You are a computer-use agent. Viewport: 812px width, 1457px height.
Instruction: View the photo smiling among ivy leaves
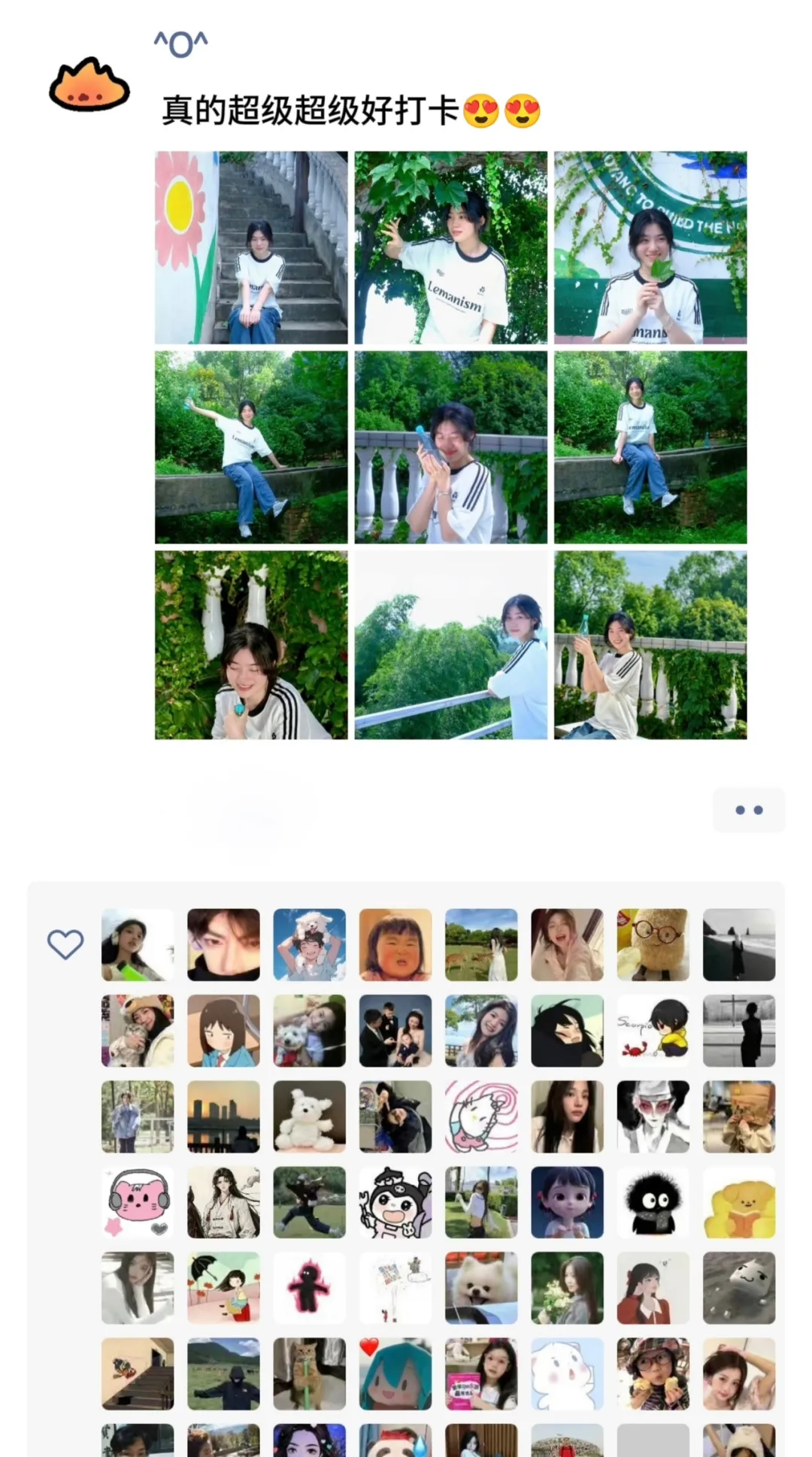(251, 645)
